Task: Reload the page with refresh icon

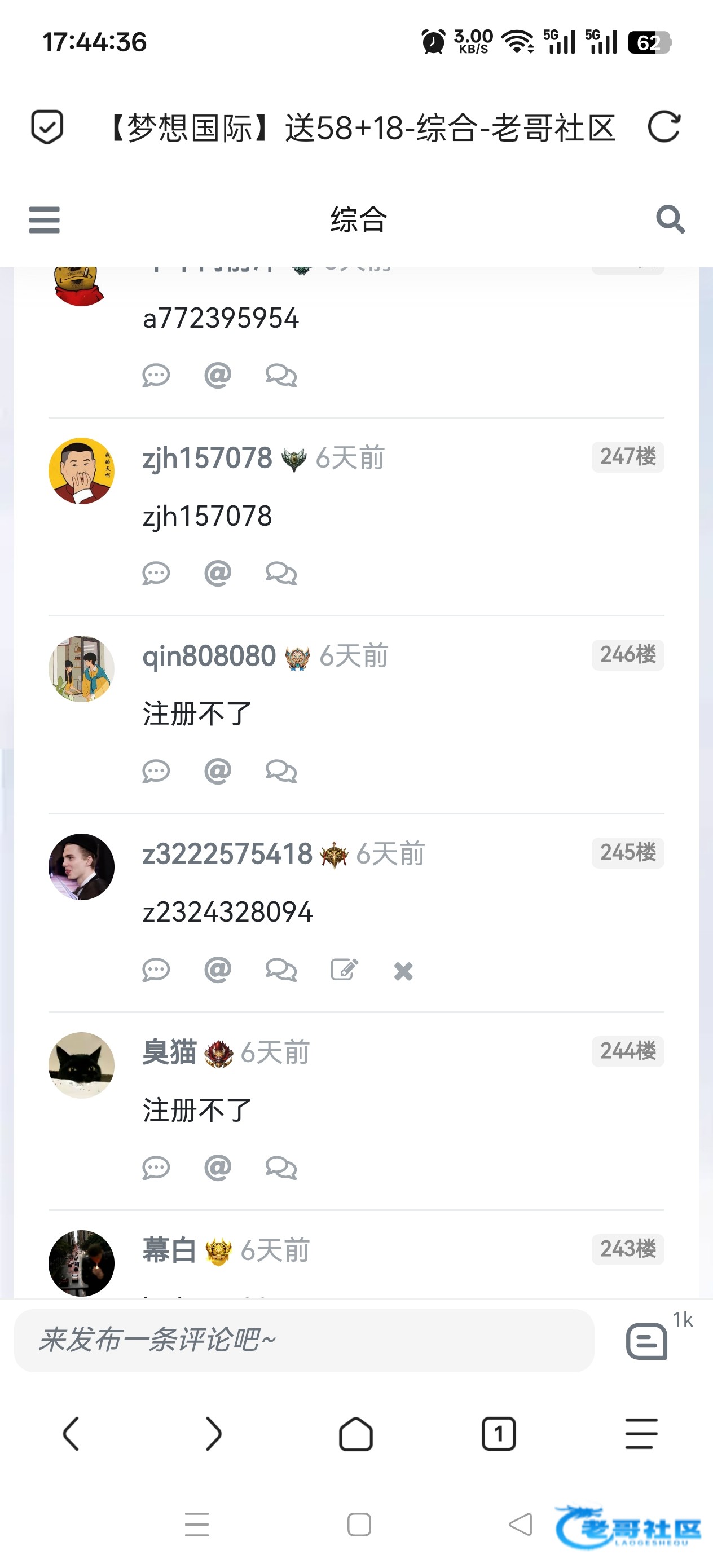Action: coord(663,127)
